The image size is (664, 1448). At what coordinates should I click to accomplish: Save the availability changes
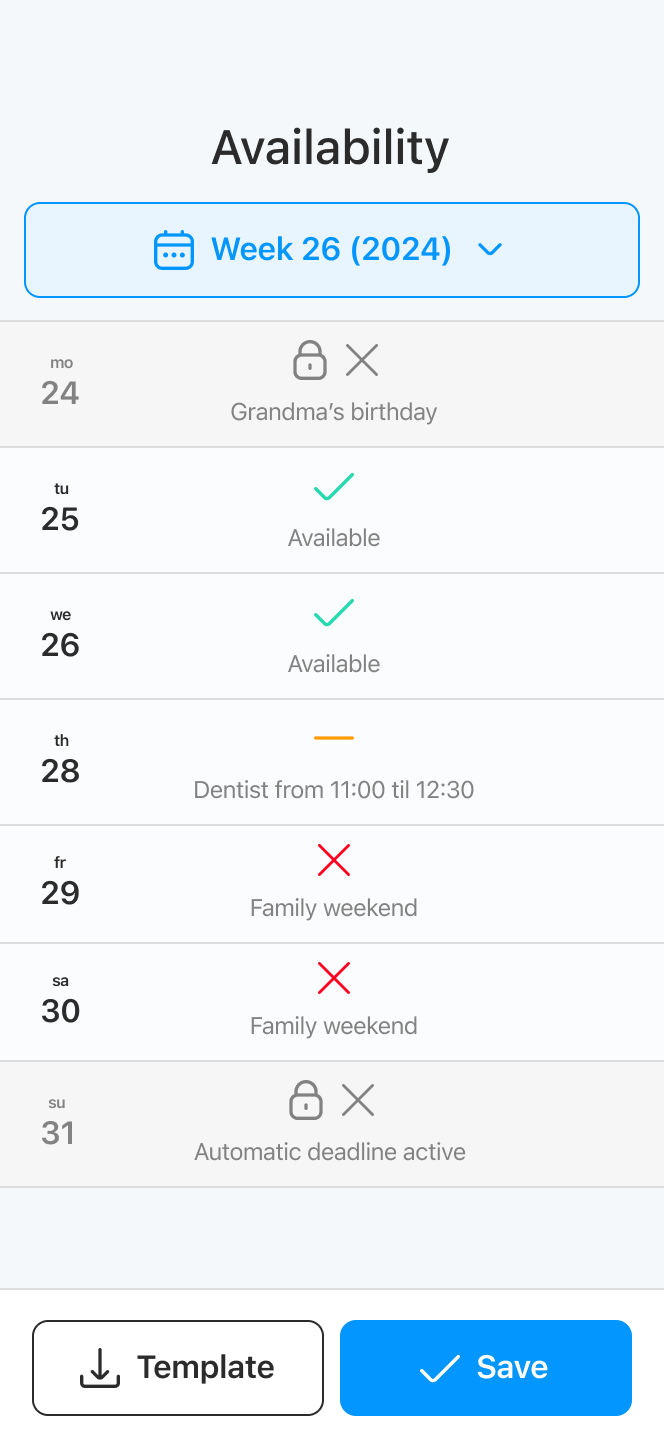tap(486, 1368)
